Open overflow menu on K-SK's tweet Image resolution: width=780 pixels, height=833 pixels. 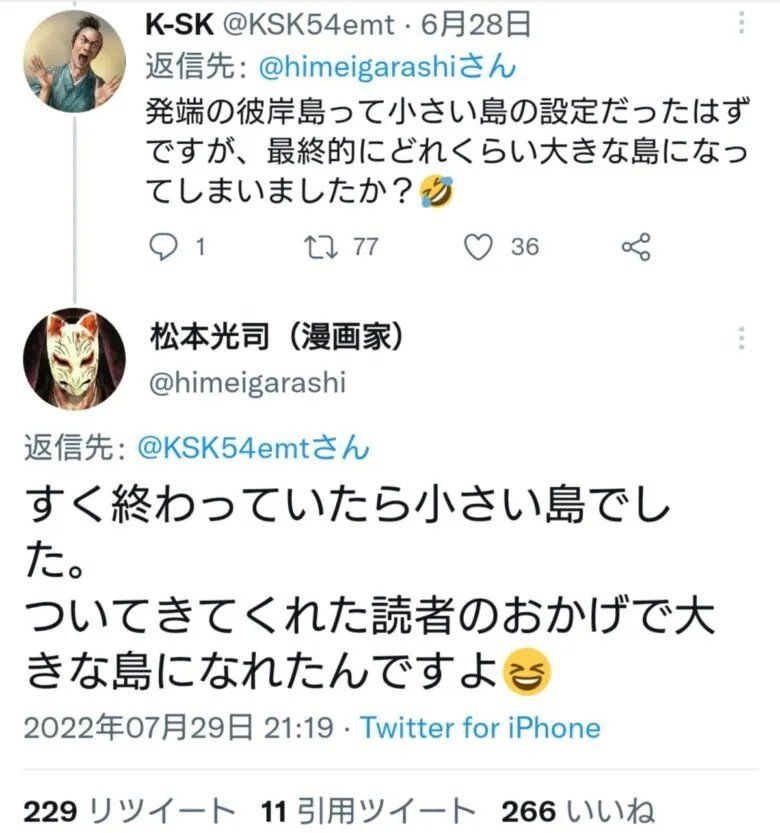pos(740,25)
